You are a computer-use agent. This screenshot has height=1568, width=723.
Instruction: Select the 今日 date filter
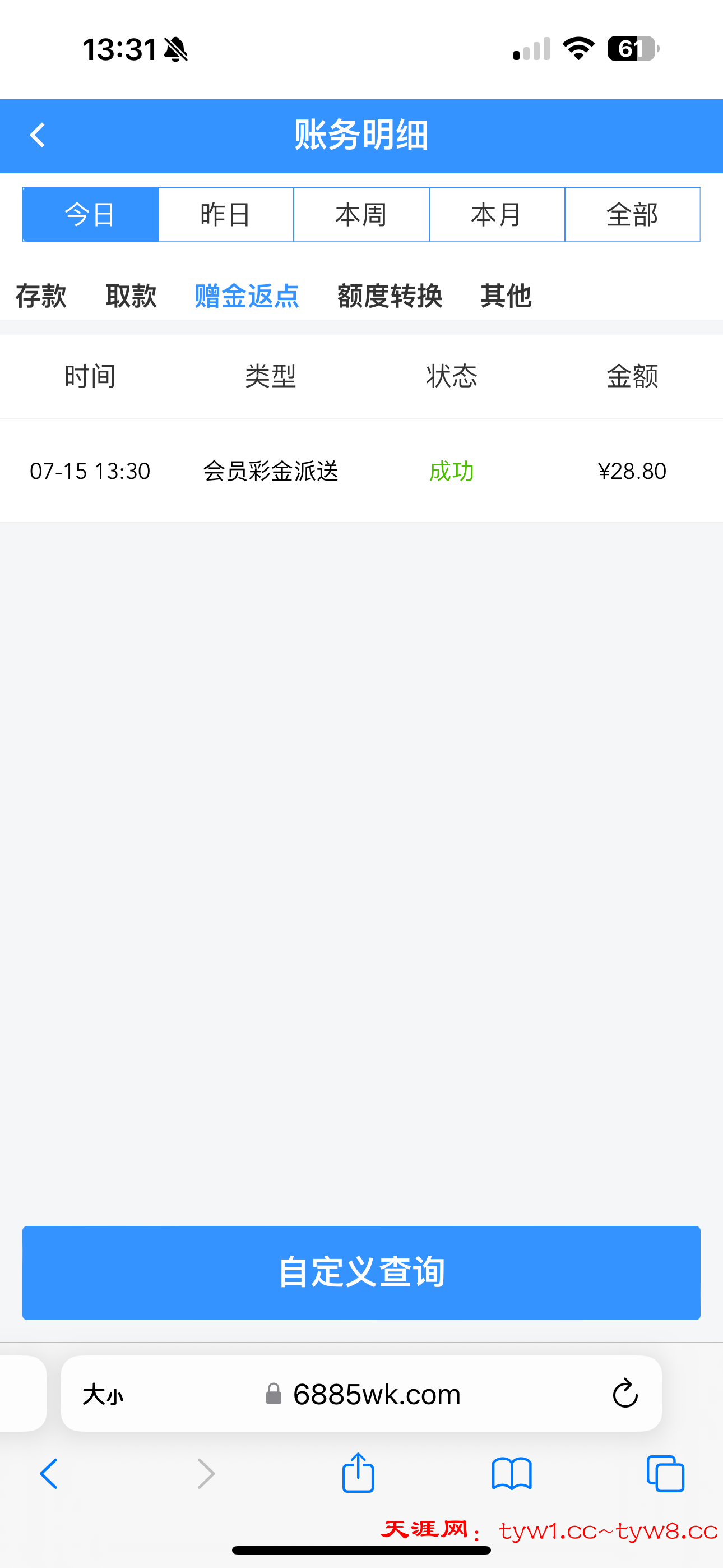90,215
